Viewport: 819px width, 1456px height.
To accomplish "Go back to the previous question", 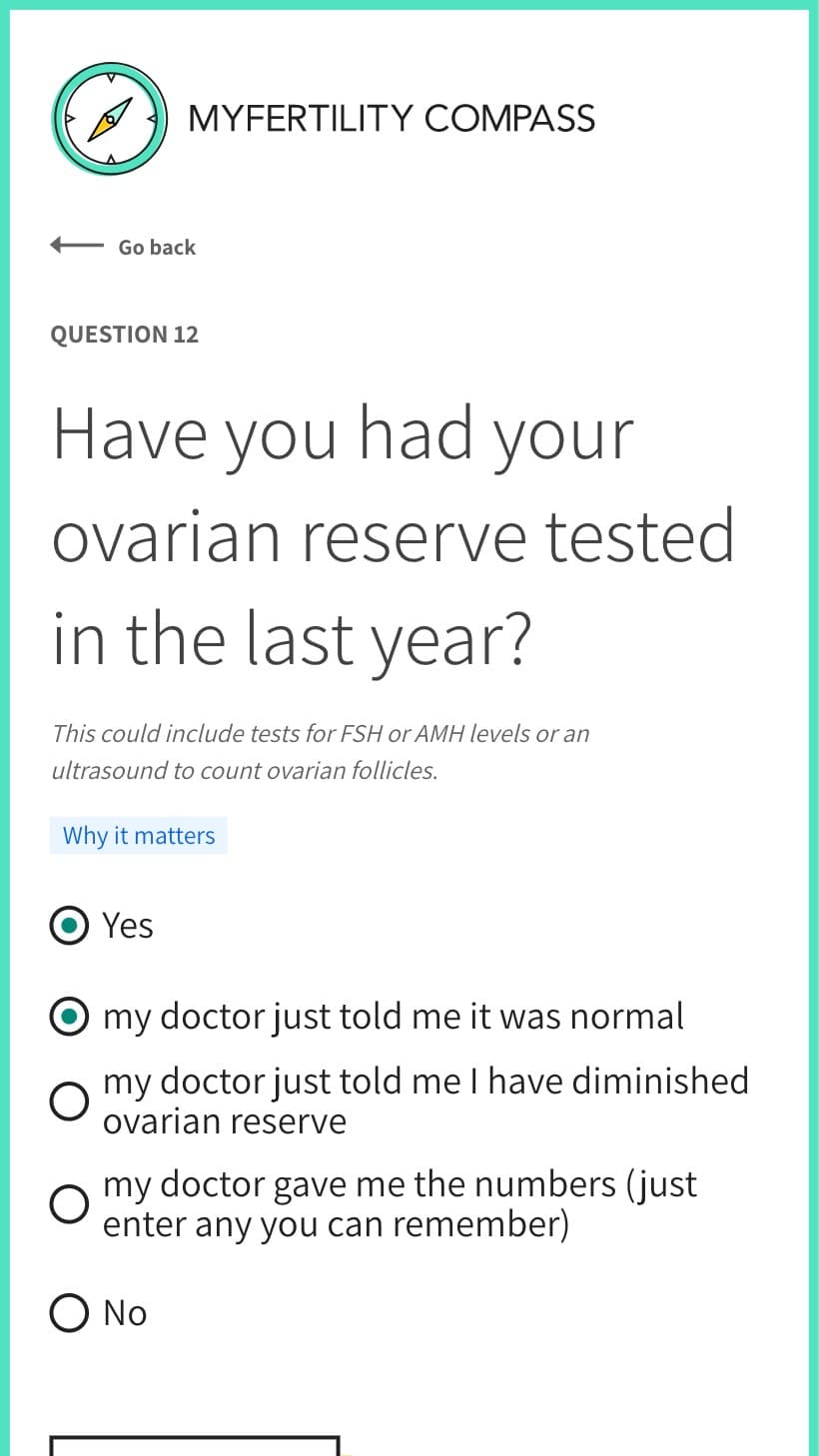I will tap(123, 247).
